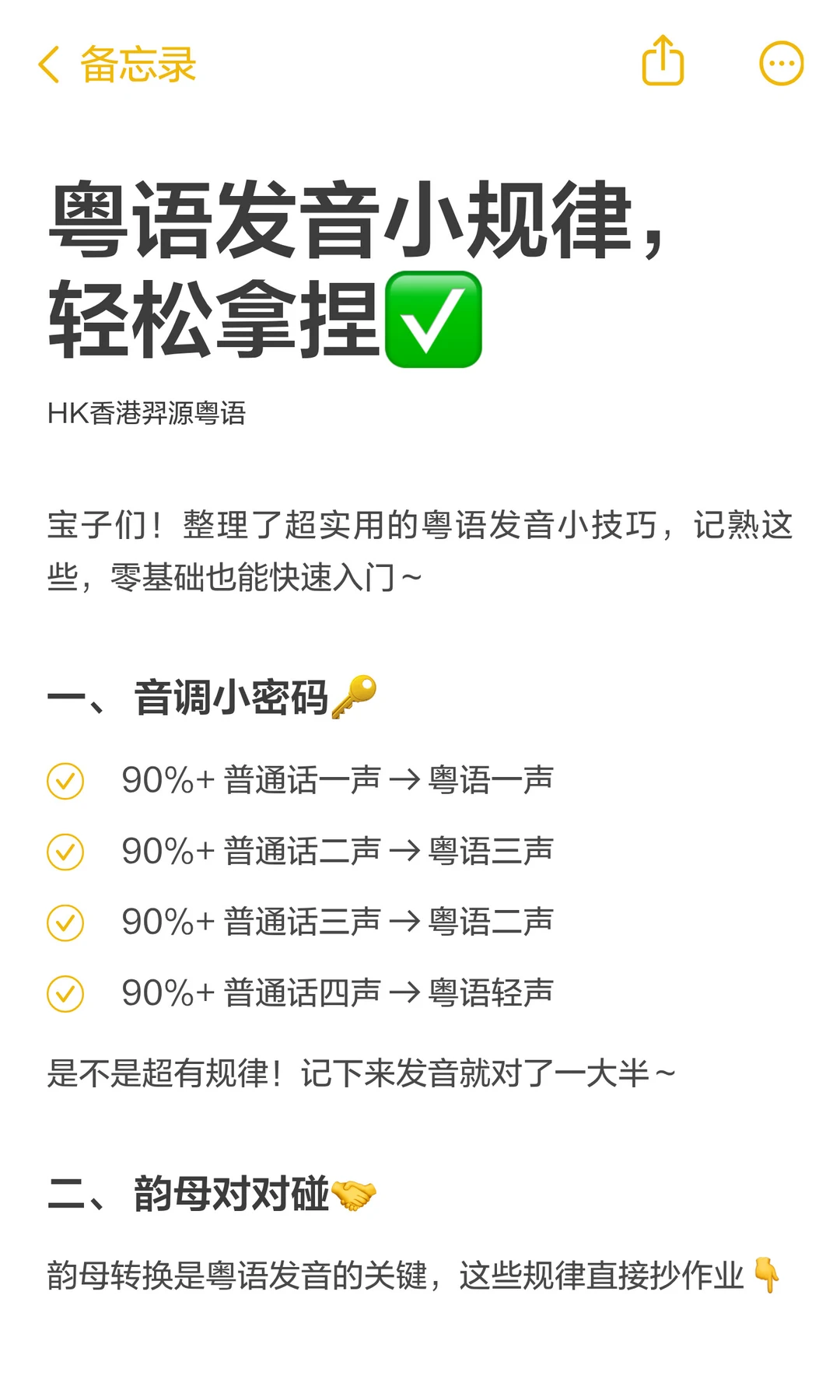Toggle the 普通话四声 → 粤语轻声 checkbox

click(66, 992)
